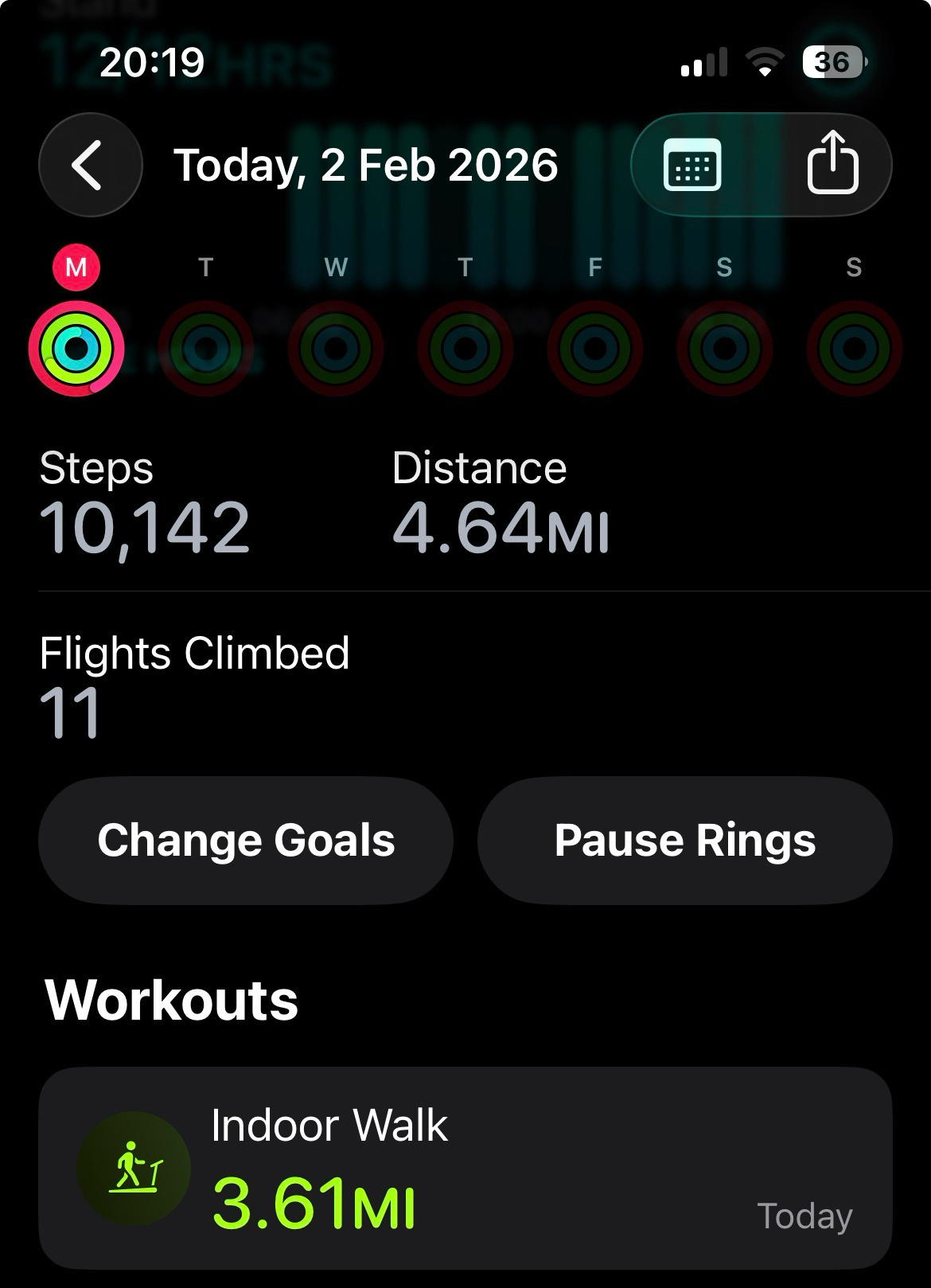Tap the Change Goals button
The width and height of the screenshot is (931, 1288).
click(x=246, y=841)
